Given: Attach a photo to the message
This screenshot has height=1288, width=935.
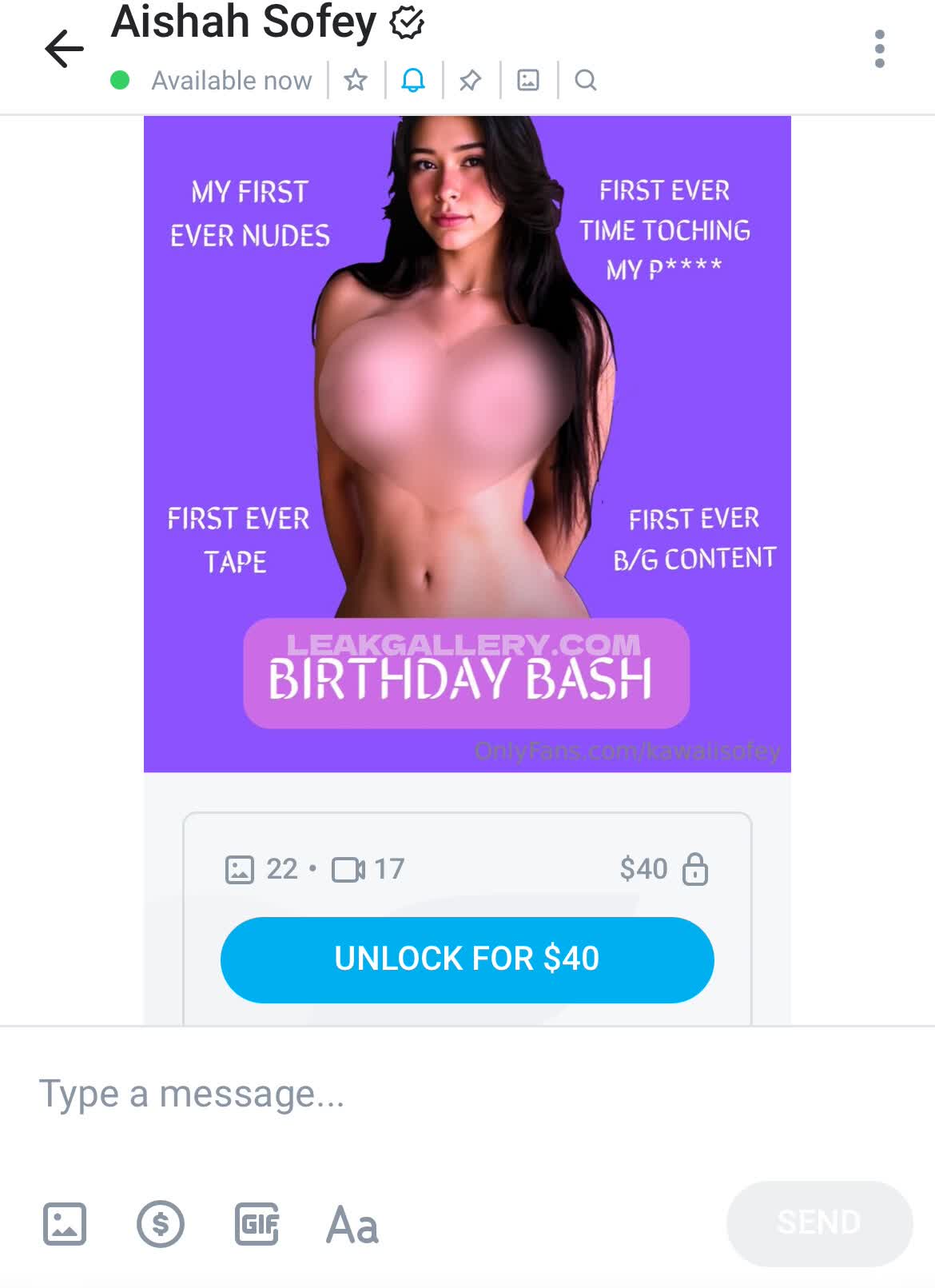Looking at the screenshot, I should [64, 1224].
